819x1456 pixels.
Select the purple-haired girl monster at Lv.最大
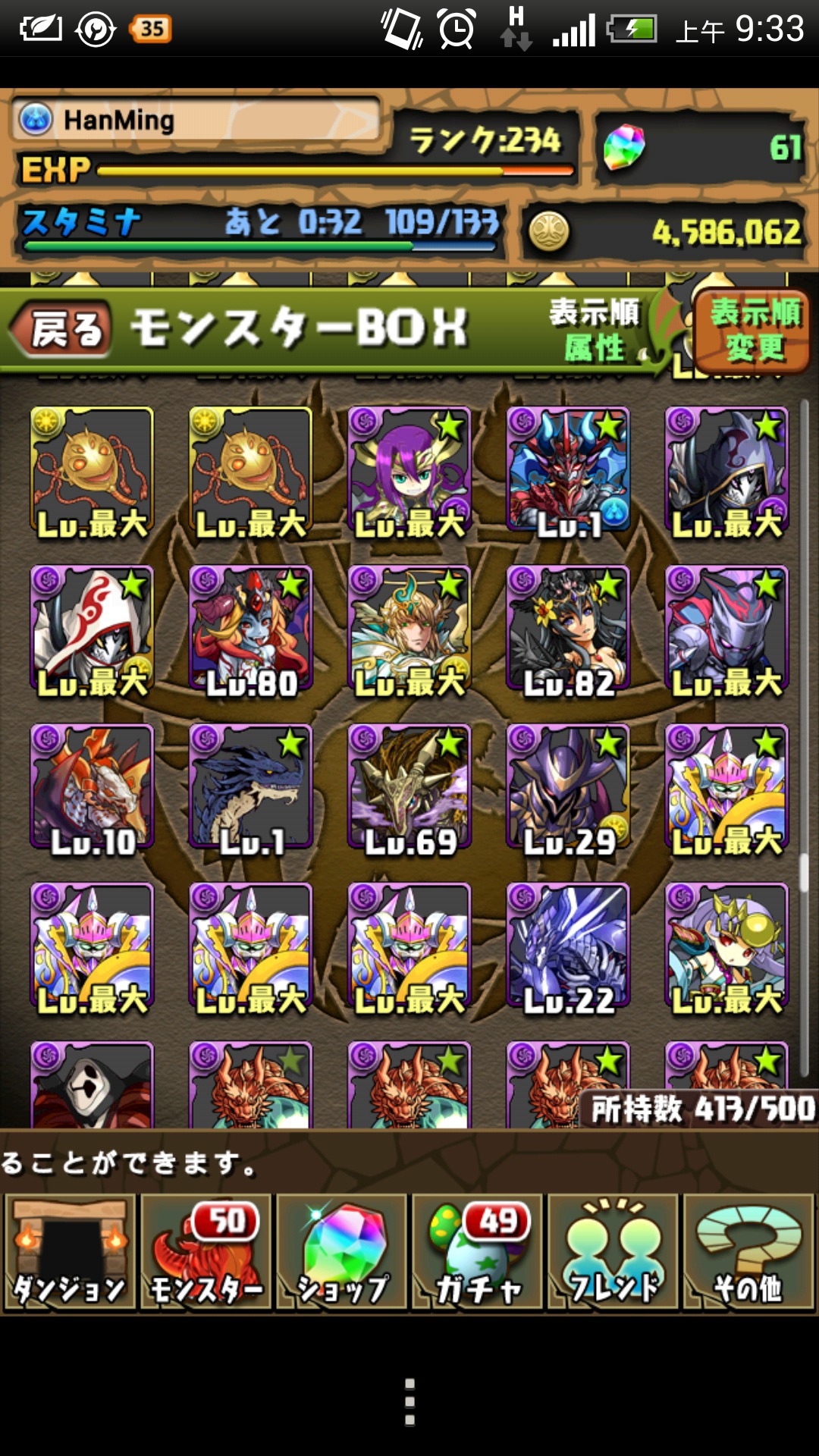pyautogui.click(x=409, y=470)
